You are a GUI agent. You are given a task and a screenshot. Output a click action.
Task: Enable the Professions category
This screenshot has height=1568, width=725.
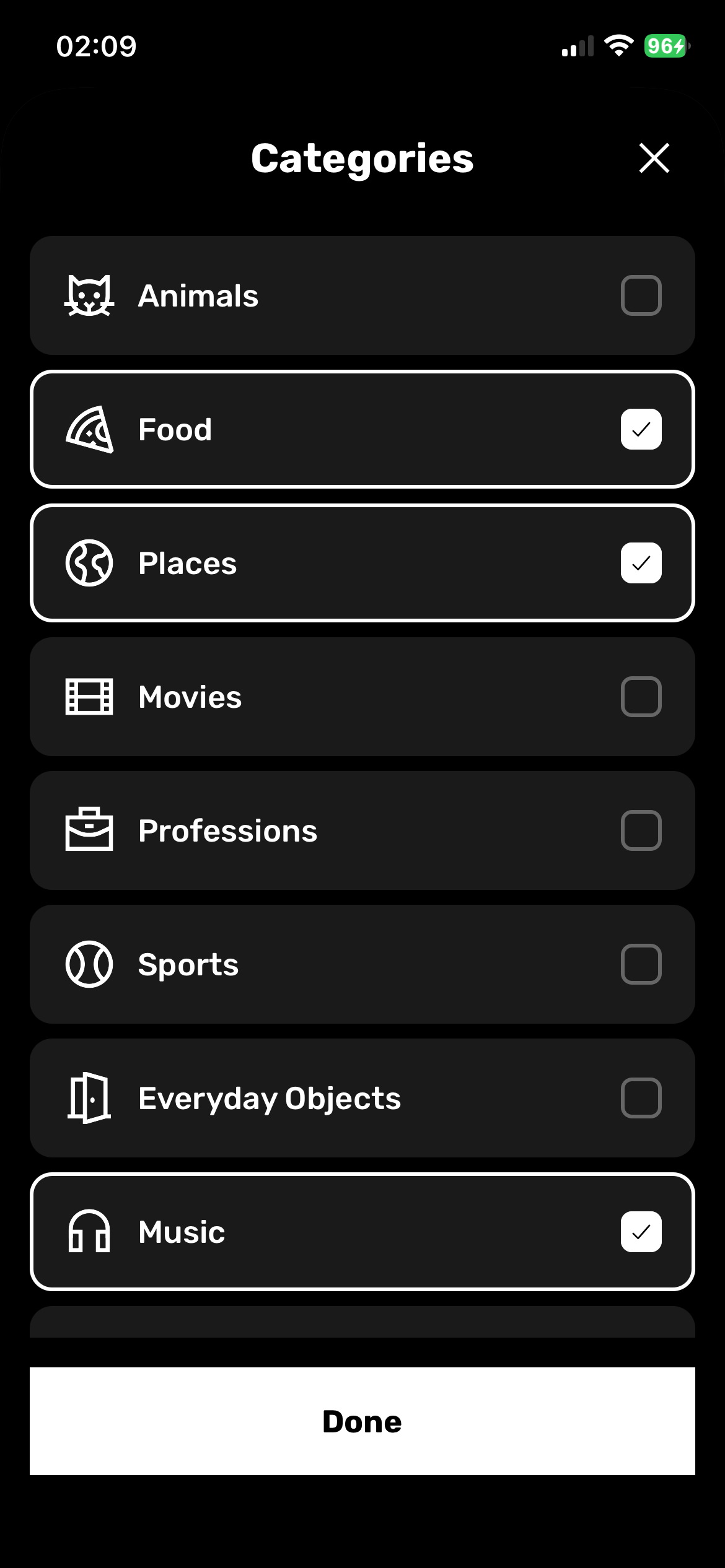point(641,830)
